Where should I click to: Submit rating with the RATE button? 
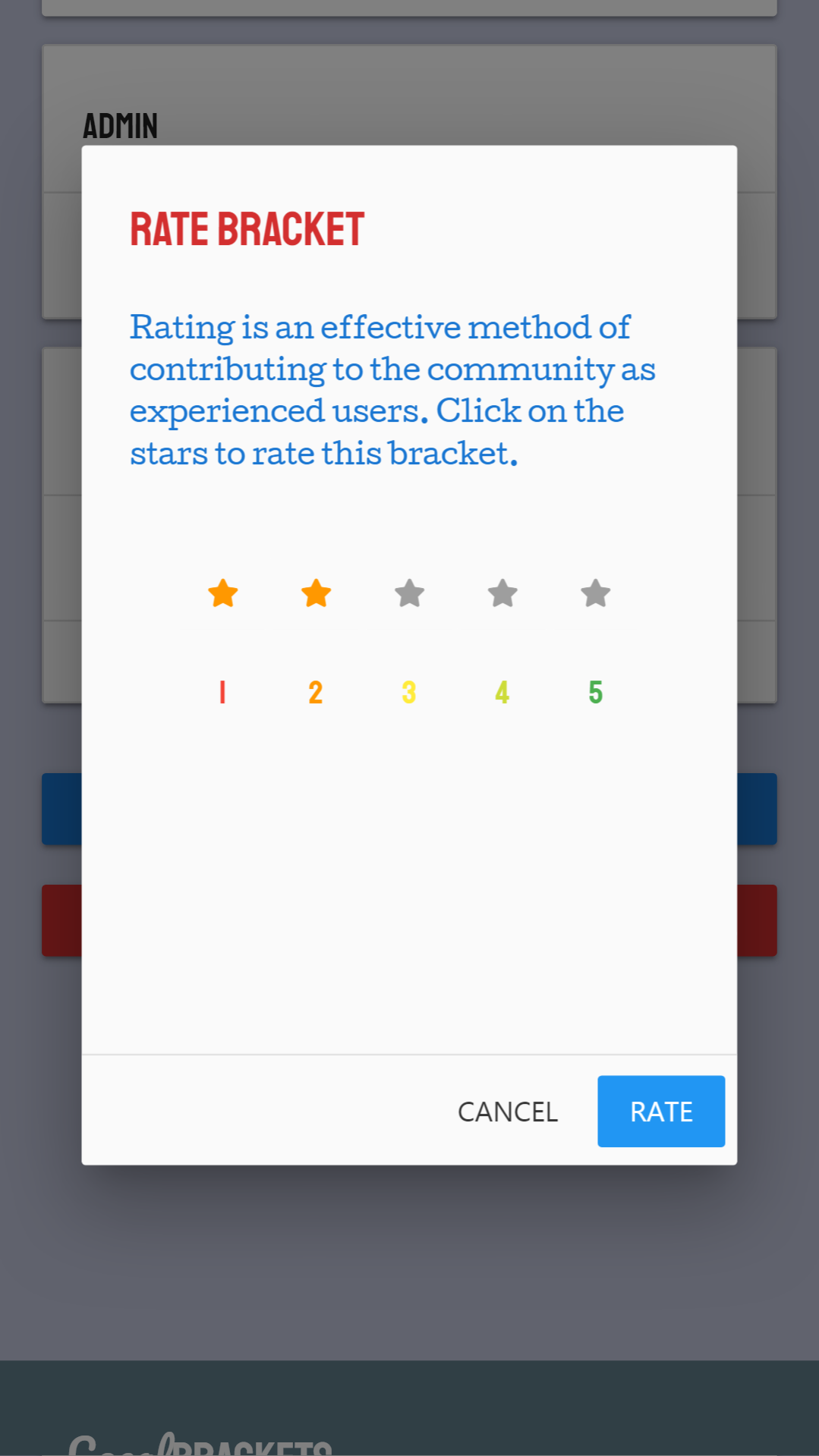pyautogui.click(x=661, y=1112)
